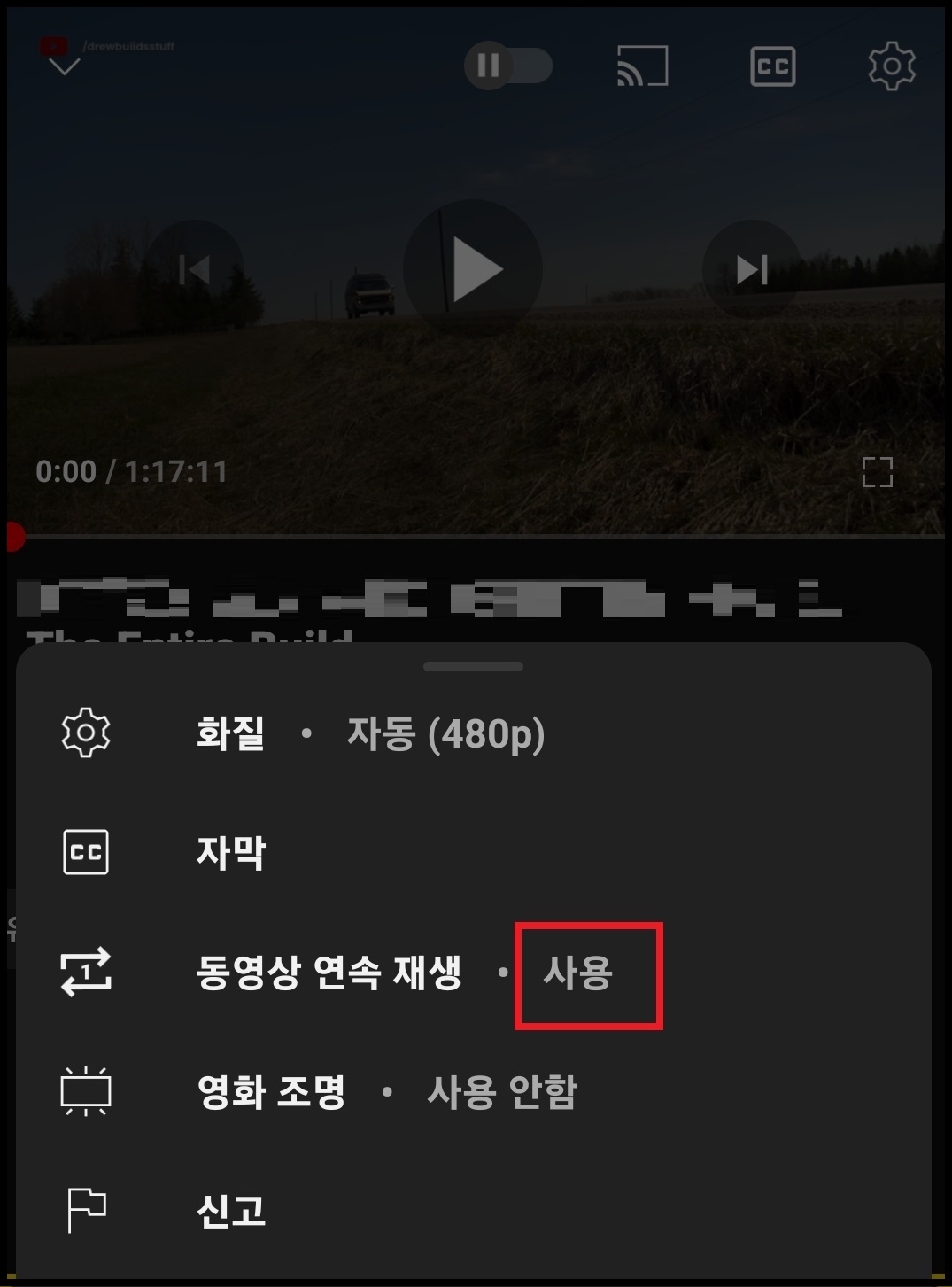Screen dimensions: 952x1287
Task: Click the flag icon next to 신고
Action: pos(85,1209)
